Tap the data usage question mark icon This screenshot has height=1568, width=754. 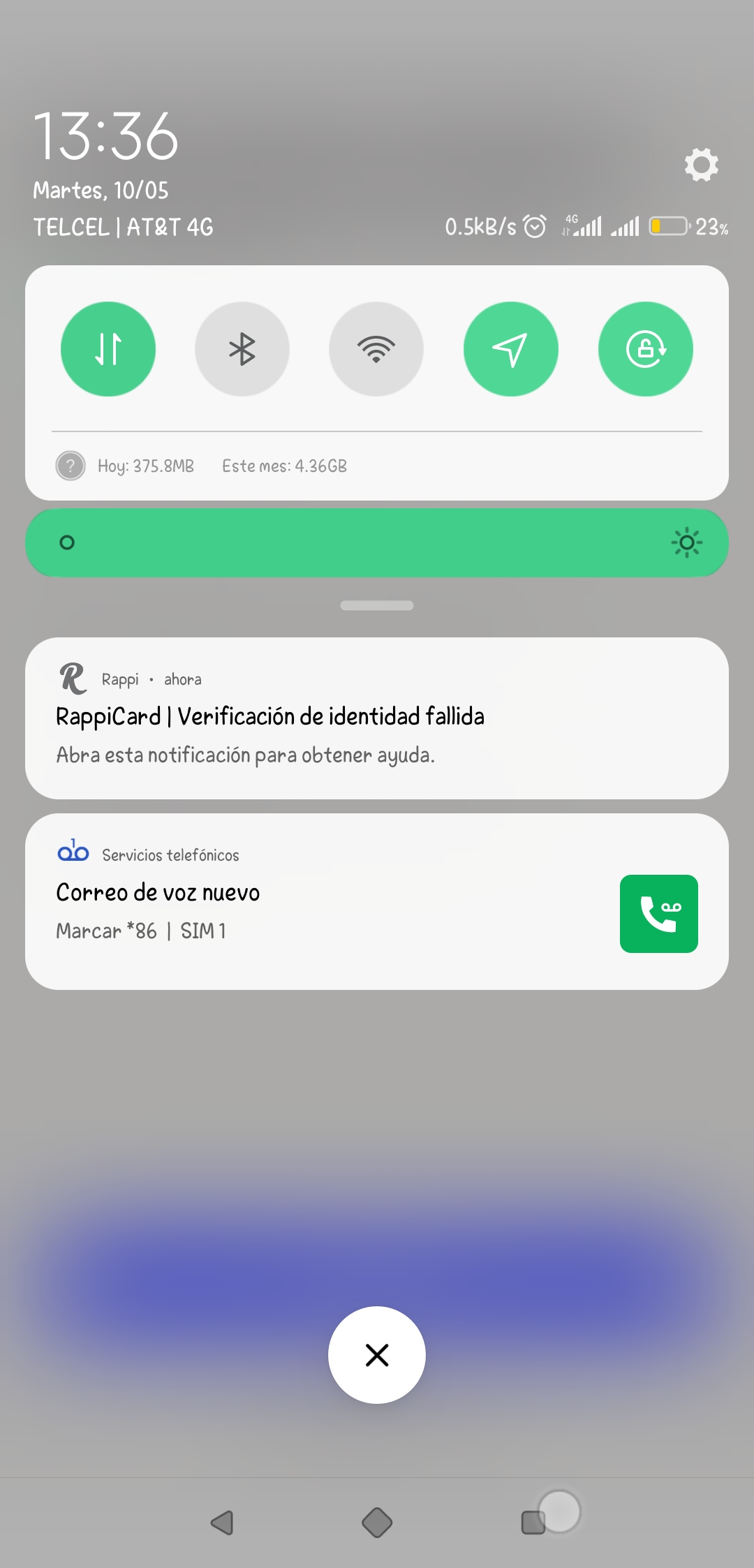click(x=71, y=465)
